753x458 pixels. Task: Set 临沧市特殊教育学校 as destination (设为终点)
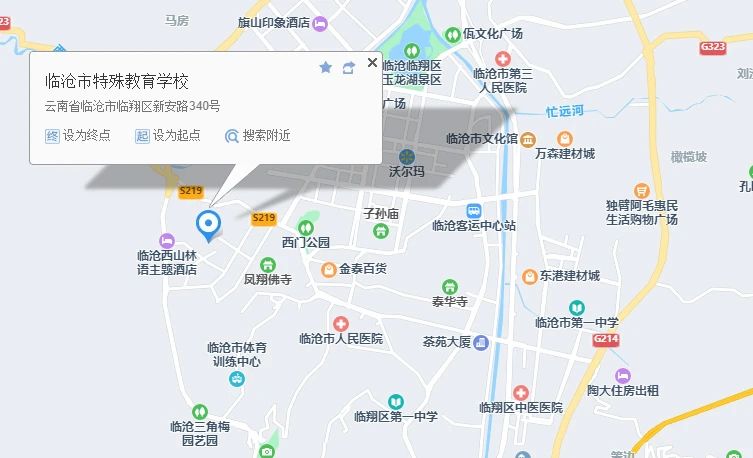coord(78,136)
